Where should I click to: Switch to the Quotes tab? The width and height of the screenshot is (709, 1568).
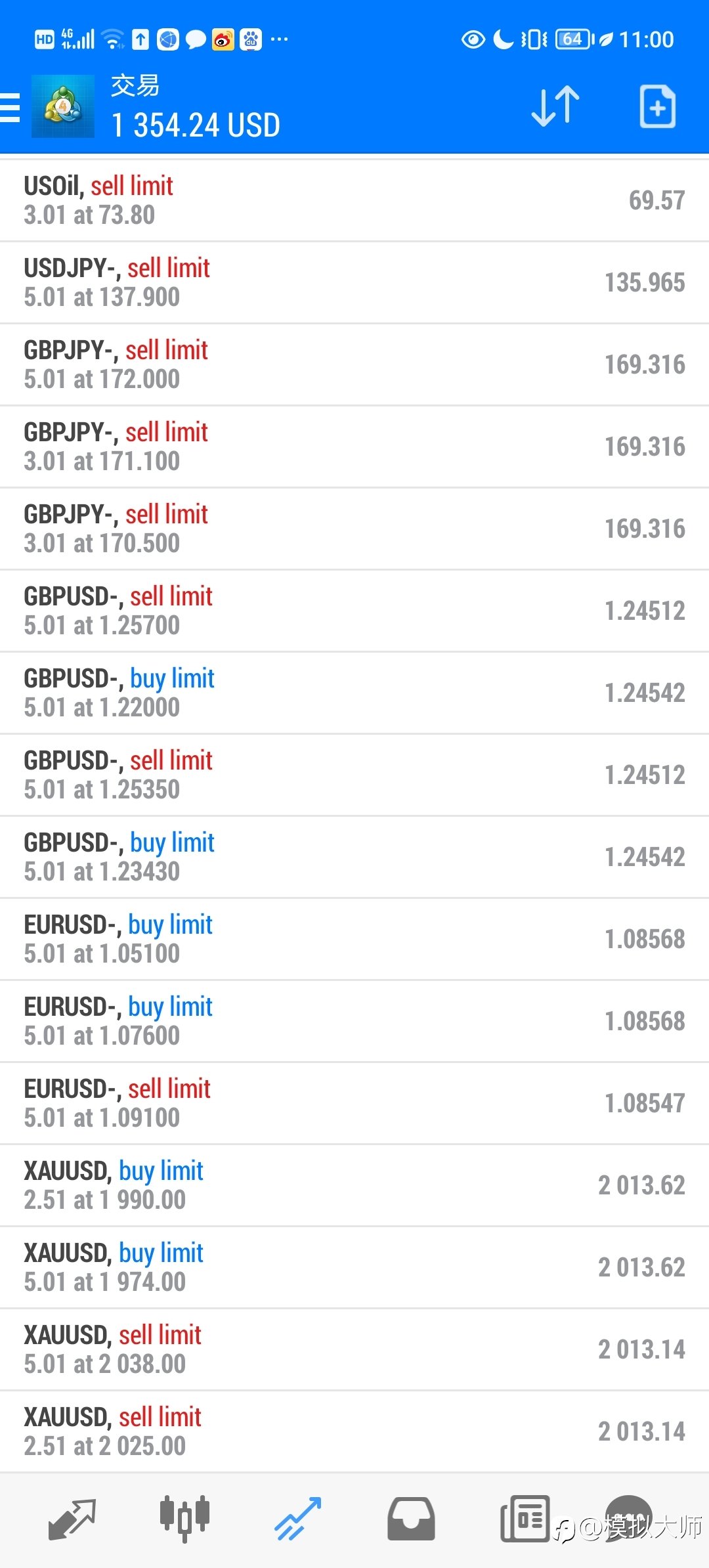(x=72, y=1519)
